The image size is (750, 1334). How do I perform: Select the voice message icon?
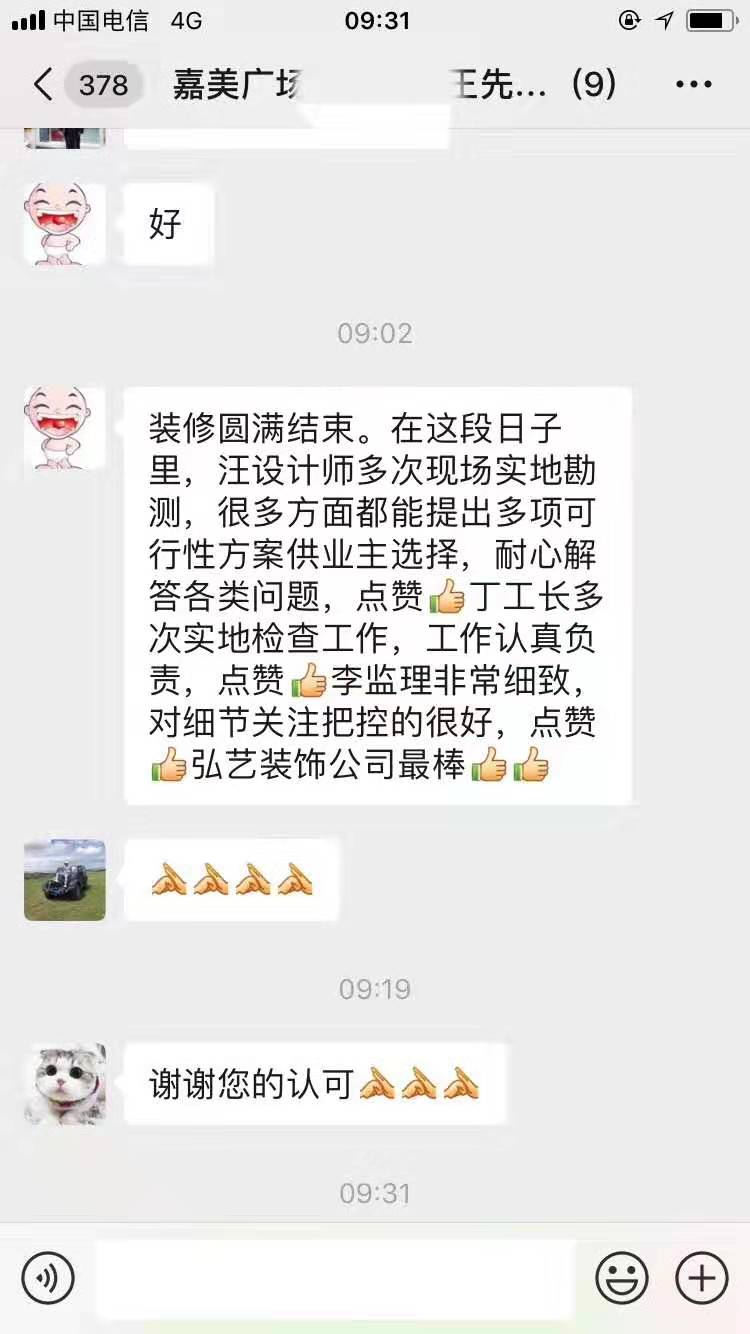[46, 1278]
